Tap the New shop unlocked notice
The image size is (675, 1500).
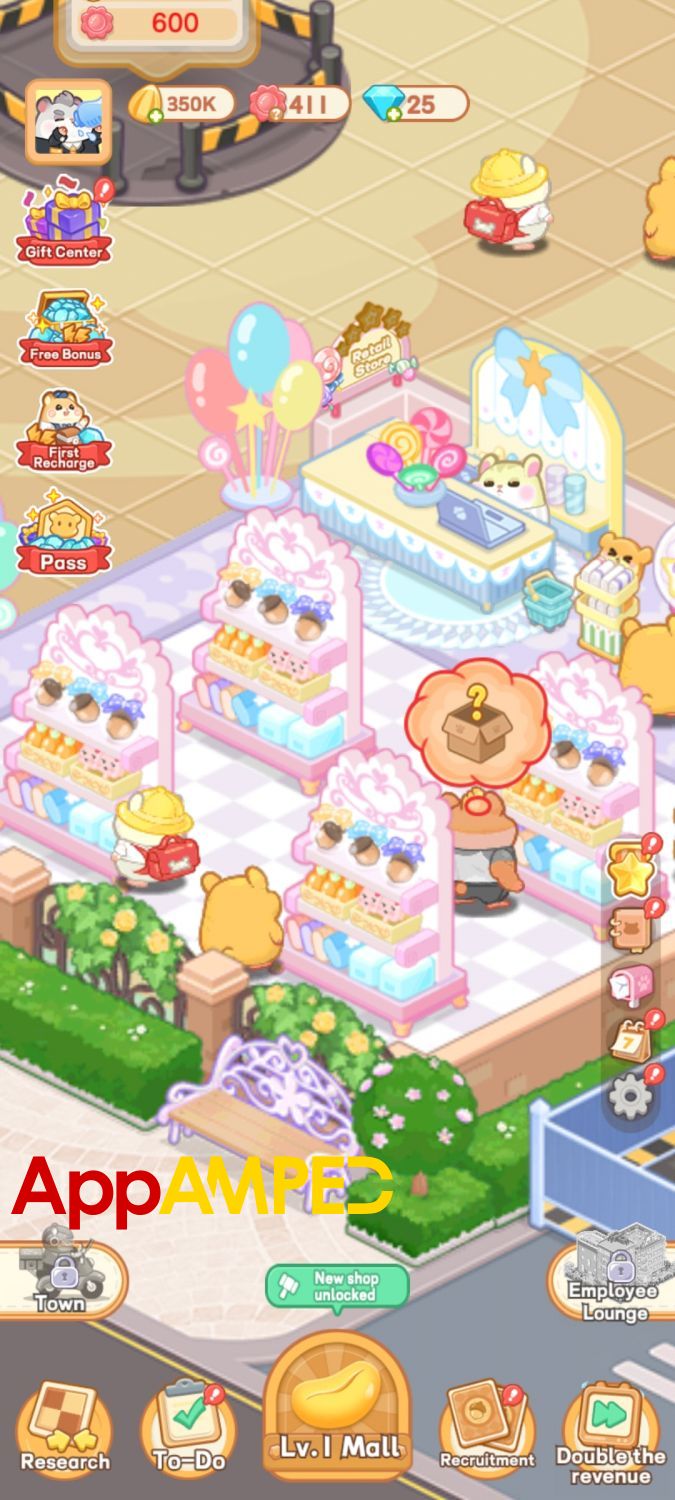337,1287
